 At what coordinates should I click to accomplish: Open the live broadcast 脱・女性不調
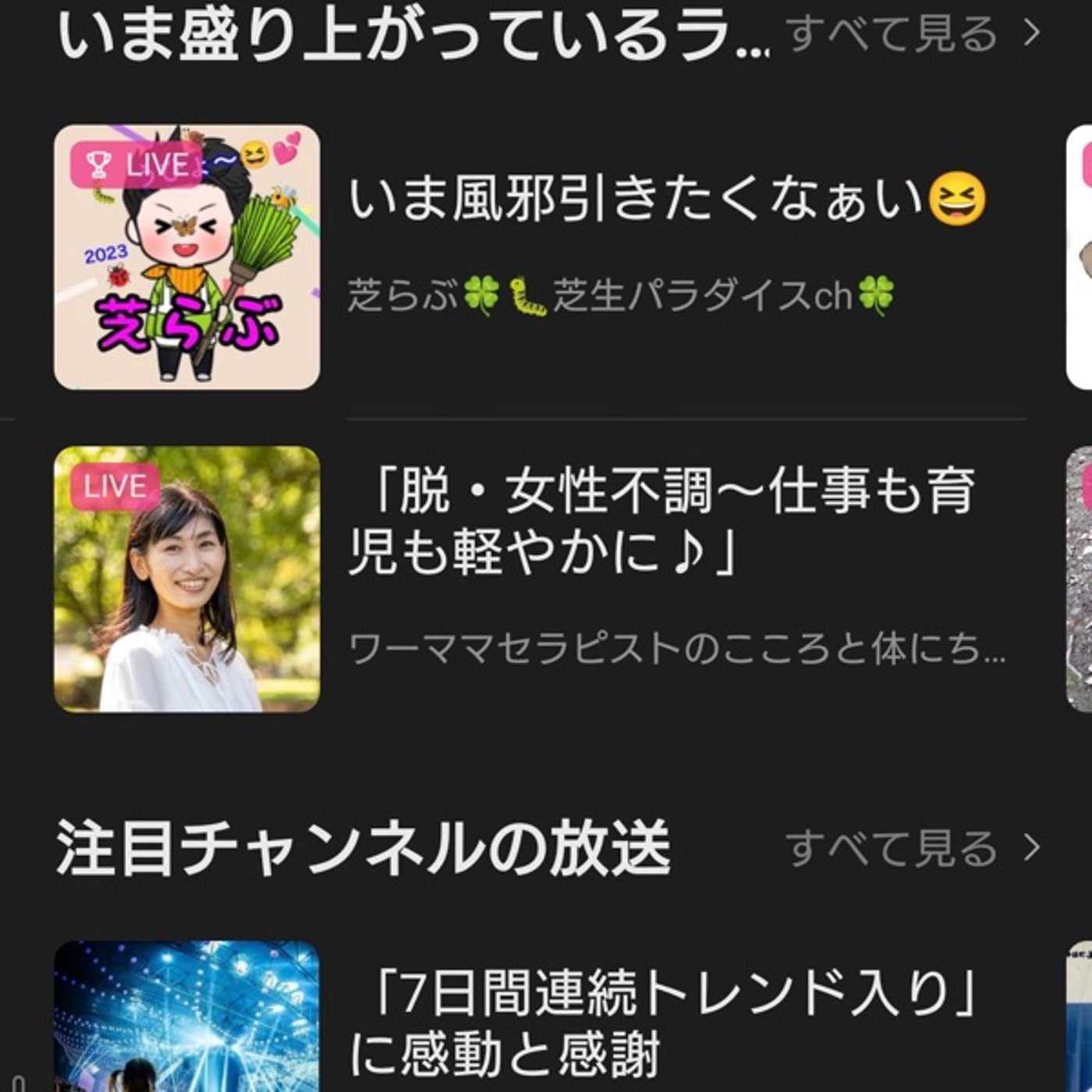pos(661,521)
